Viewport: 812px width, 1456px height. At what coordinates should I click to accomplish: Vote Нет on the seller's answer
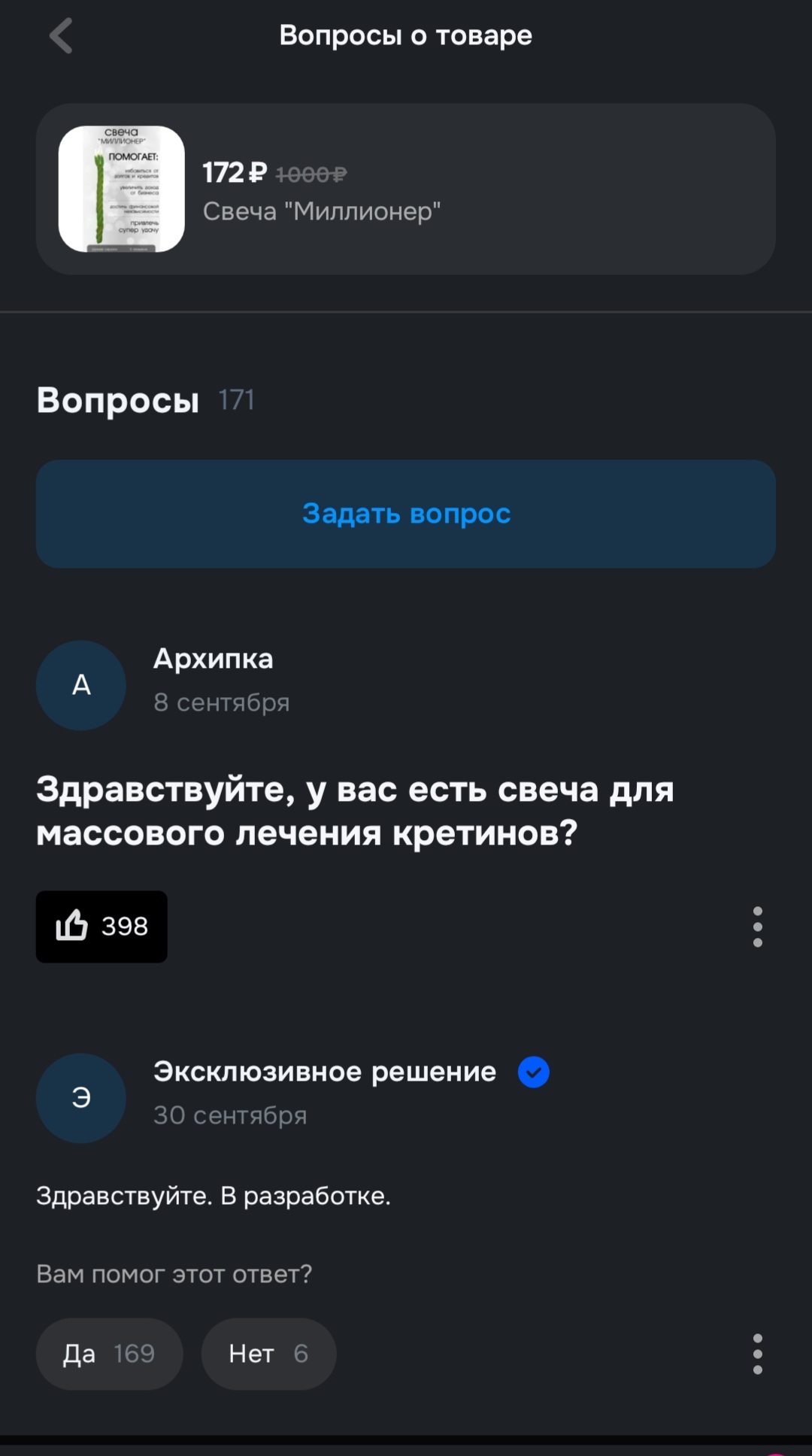[x=268, y=1354]
